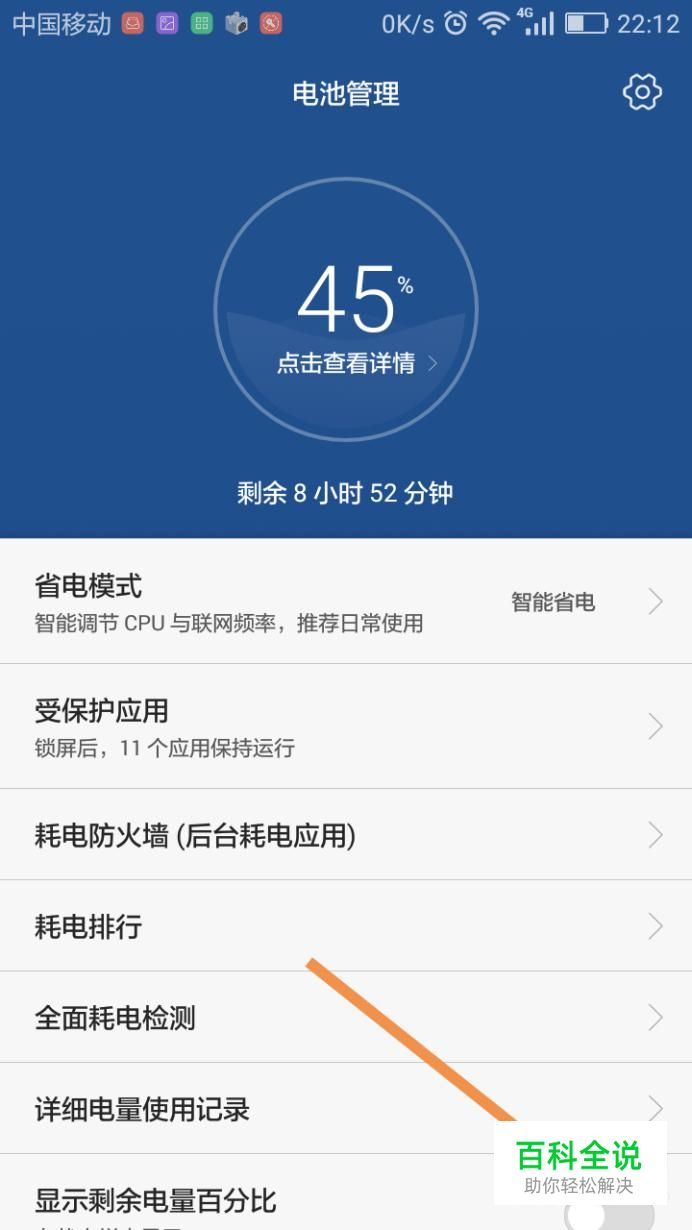This screenshot has height=1230, width=692.
Task: Open 受保护应用 protected apps
Action: point(346,726)
